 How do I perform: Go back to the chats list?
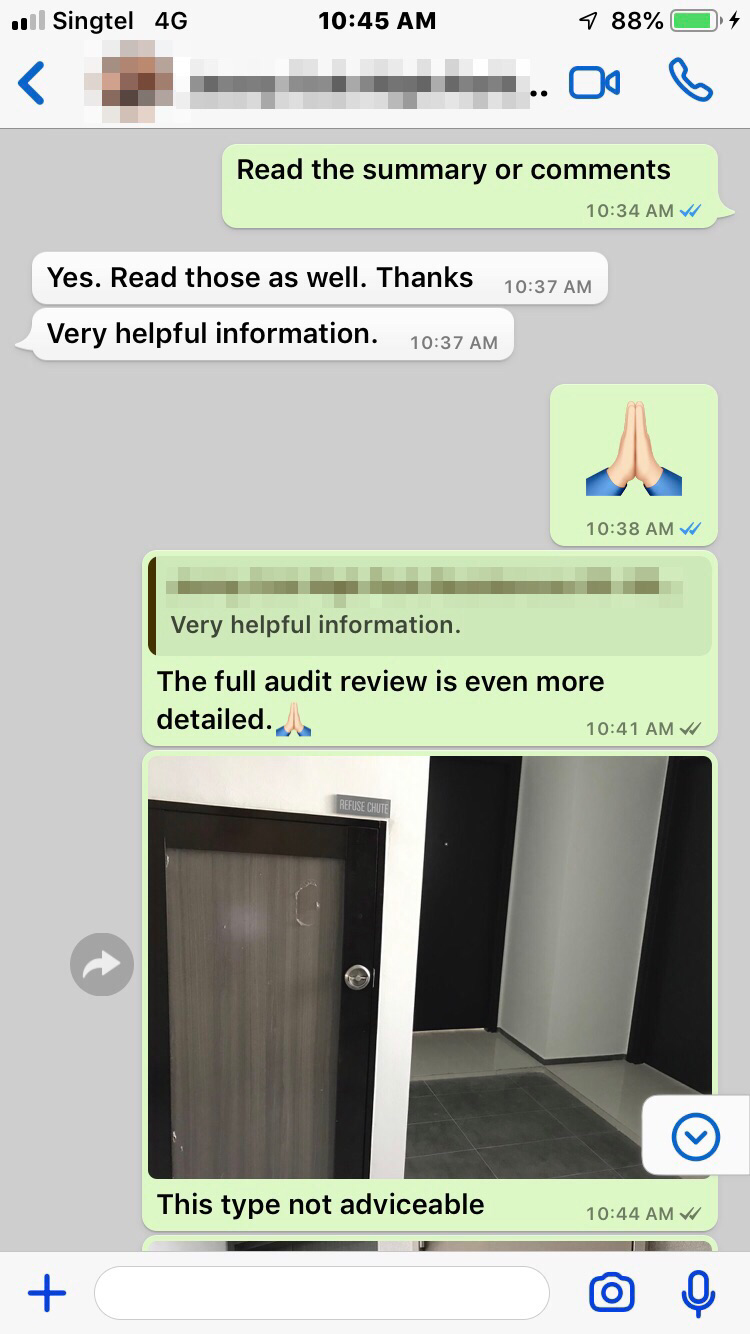[x=32, y=83]
